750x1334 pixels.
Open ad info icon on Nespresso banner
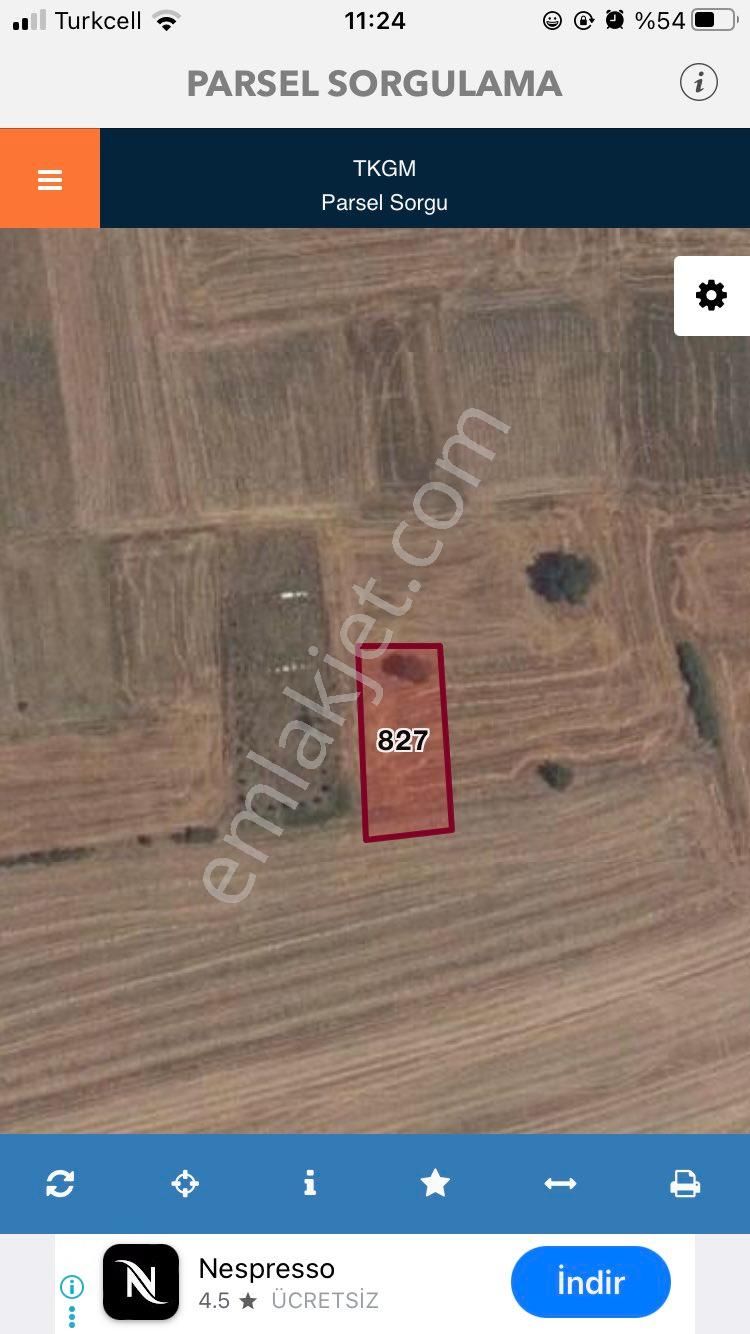[x=72, y=1286]
